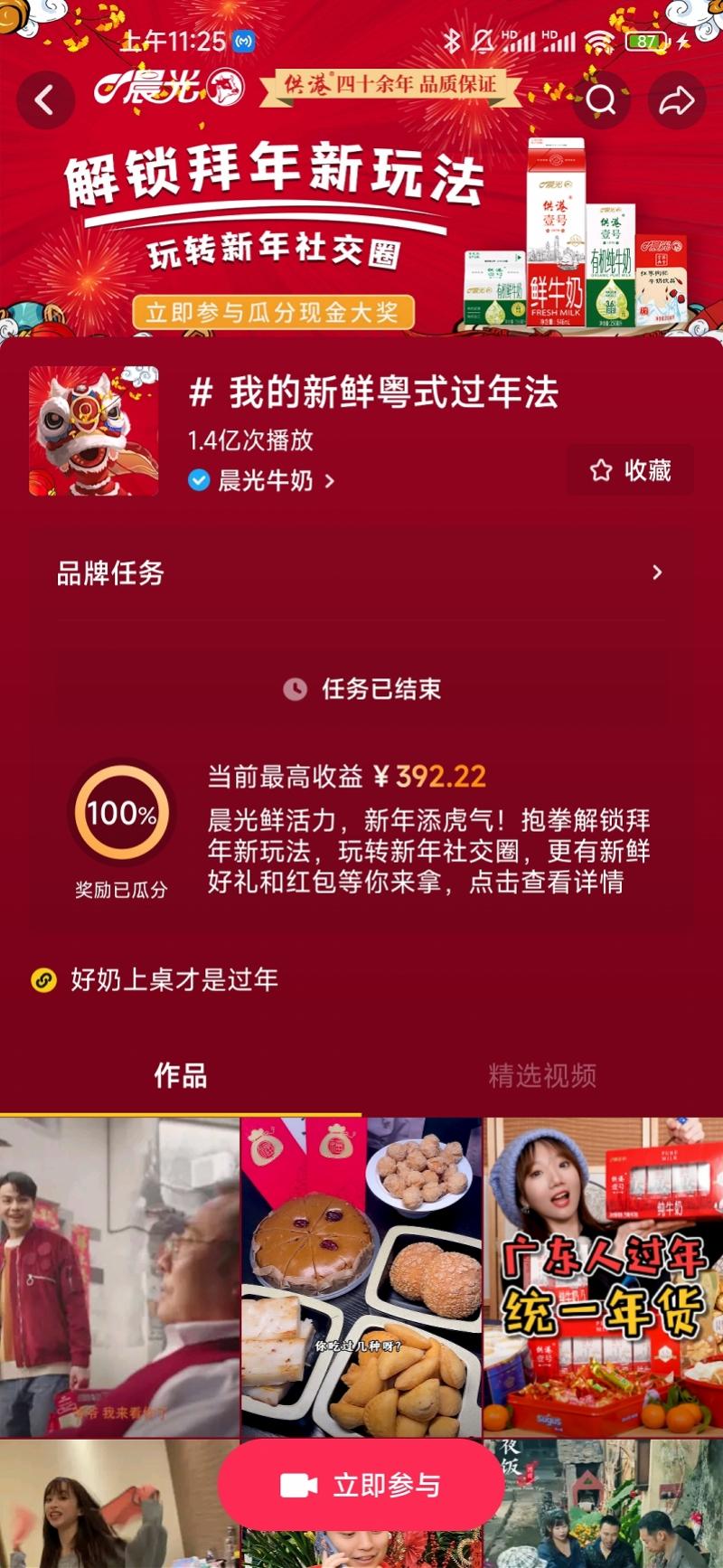This screenshot has width=723, height=1568.
Task: Share this hashtag challenge page
Action: coord(676,100)
